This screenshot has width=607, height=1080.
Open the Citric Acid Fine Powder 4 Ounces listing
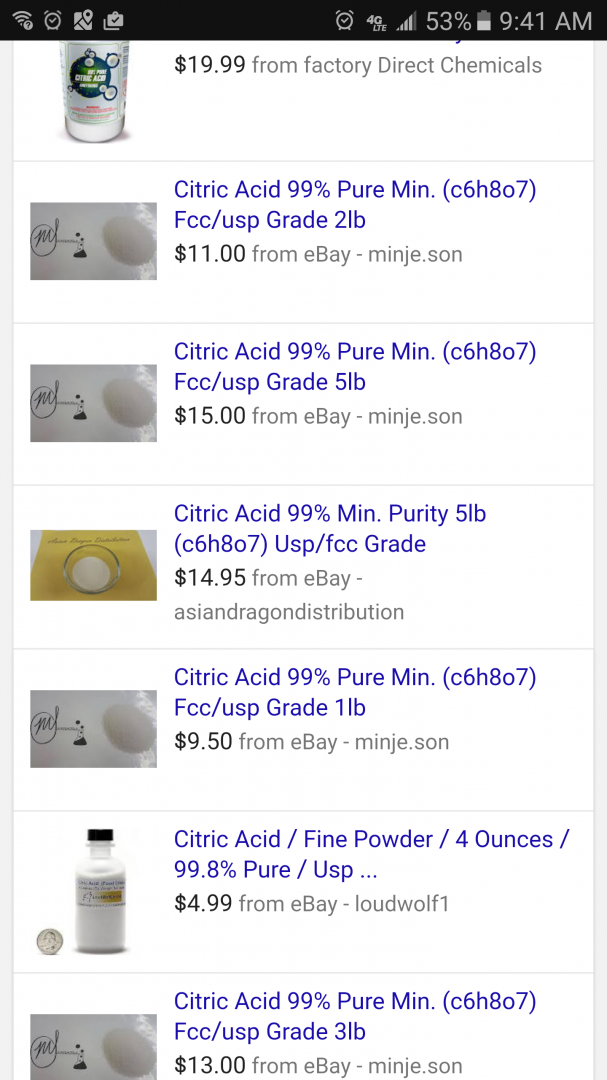click(370, 854)
